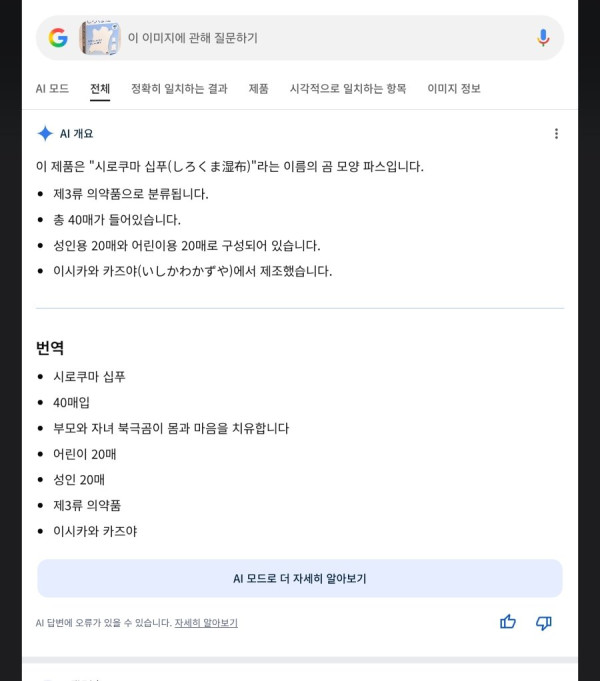Viewport: 600px width, 681px height.
Task: Open the 제품 tab
Action: [258, 88]
